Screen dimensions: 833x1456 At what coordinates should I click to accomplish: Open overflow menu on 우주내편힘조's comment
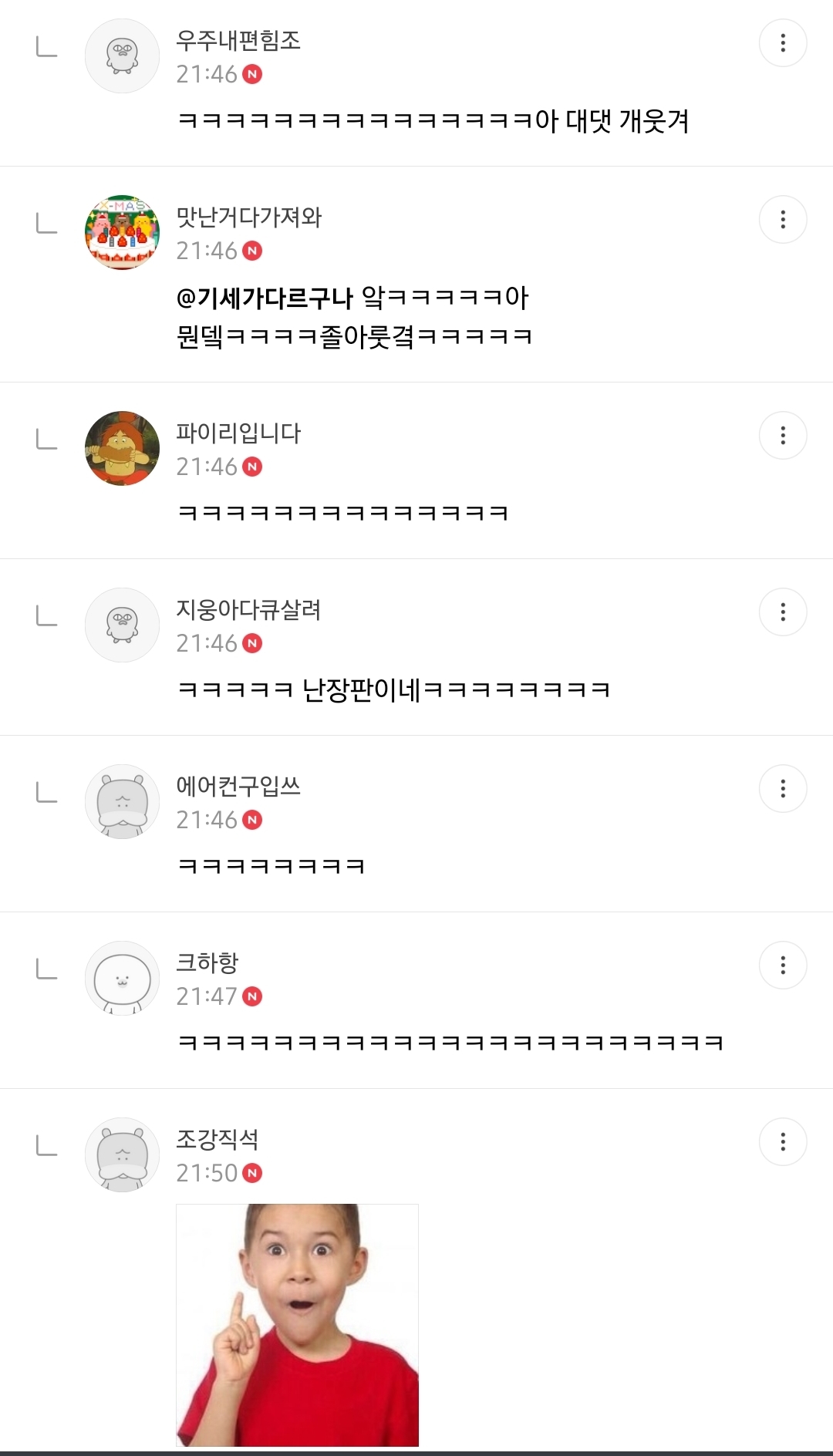tap(783, 43)
